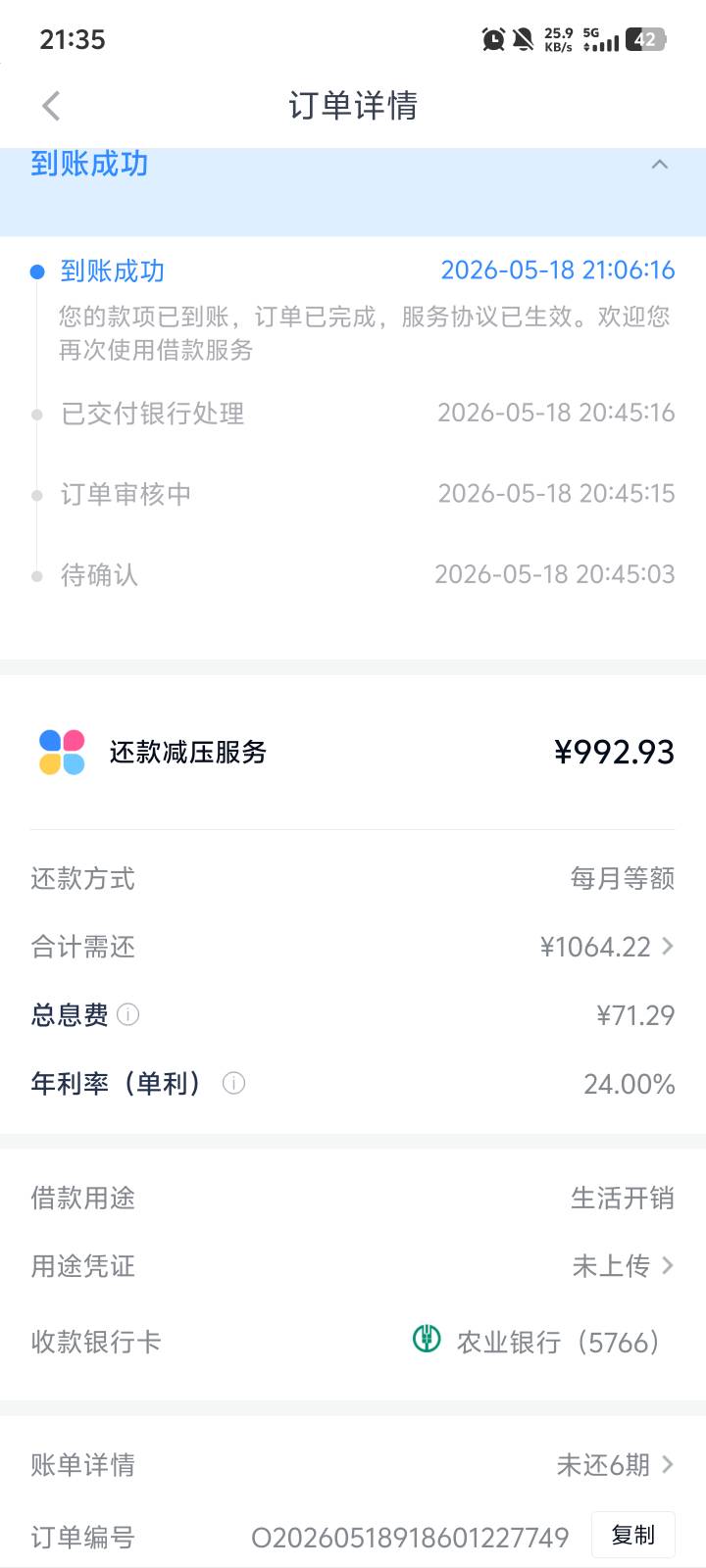Viewport: 706px width, 1568px height.
Task: Copy the order number with 复制
Action: click(632, 1535)
